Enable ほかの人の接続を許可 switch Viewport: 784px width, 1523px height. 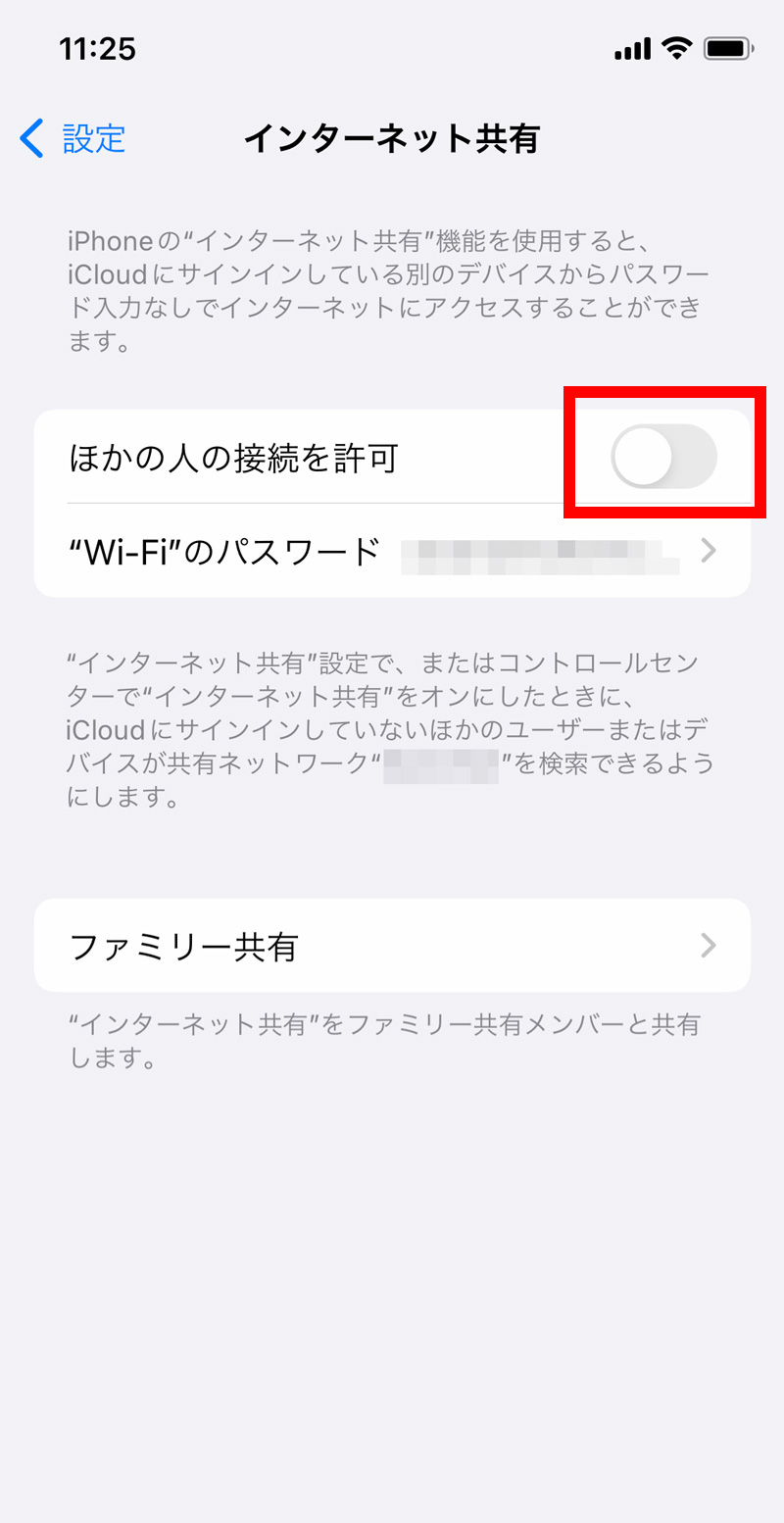tap(663, 457)
